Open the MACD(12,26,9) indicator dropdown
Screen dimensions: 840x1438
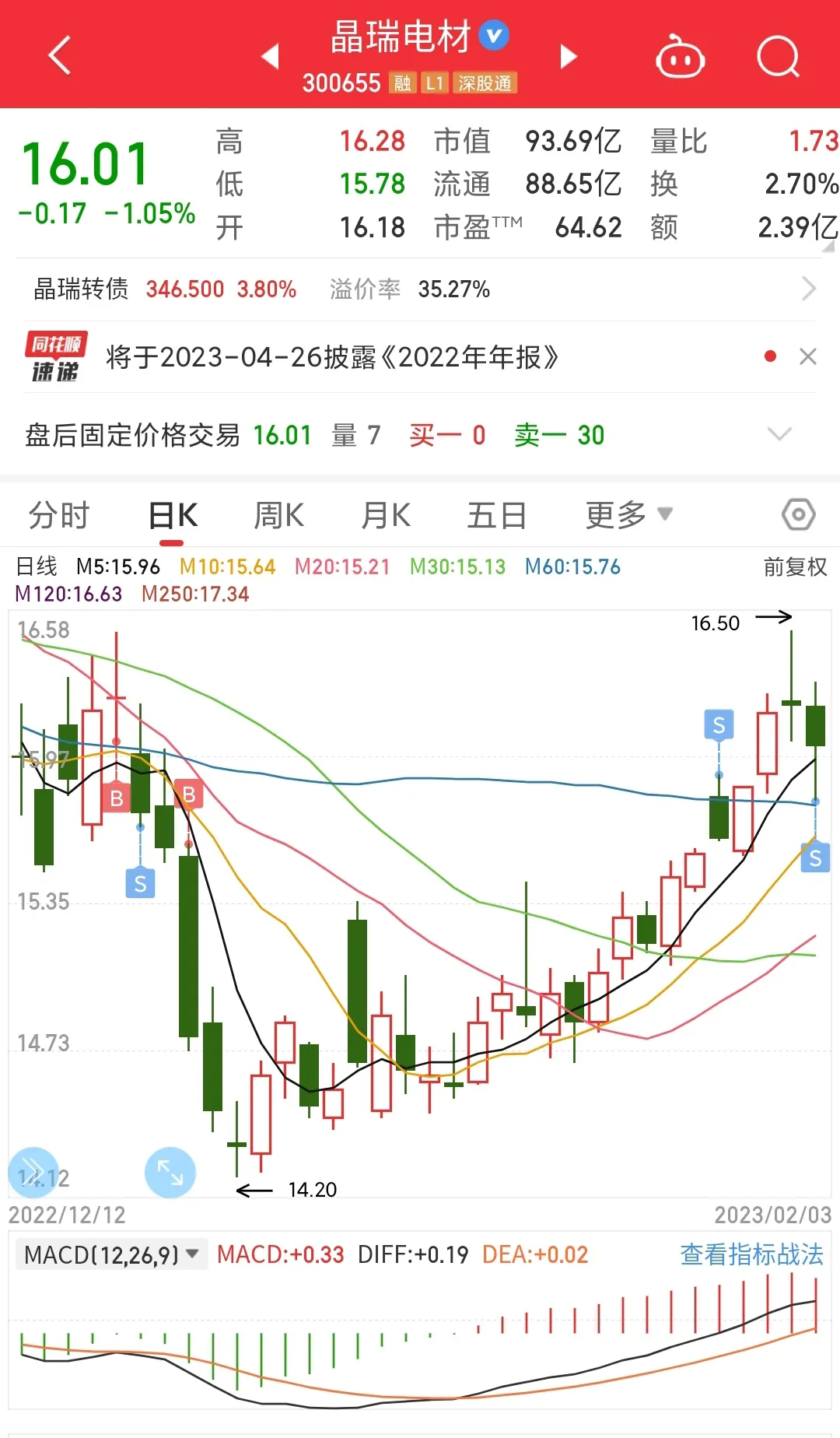click(x=112, y=1254)
